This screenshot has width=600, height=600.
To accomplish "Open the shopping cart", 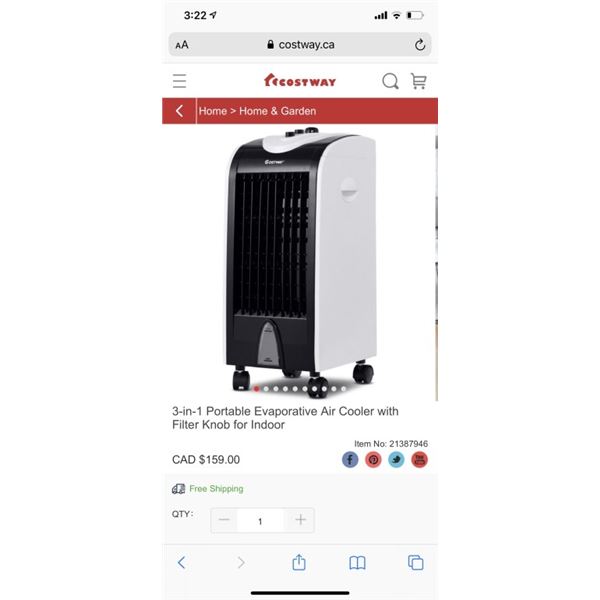I will (419, 81).
